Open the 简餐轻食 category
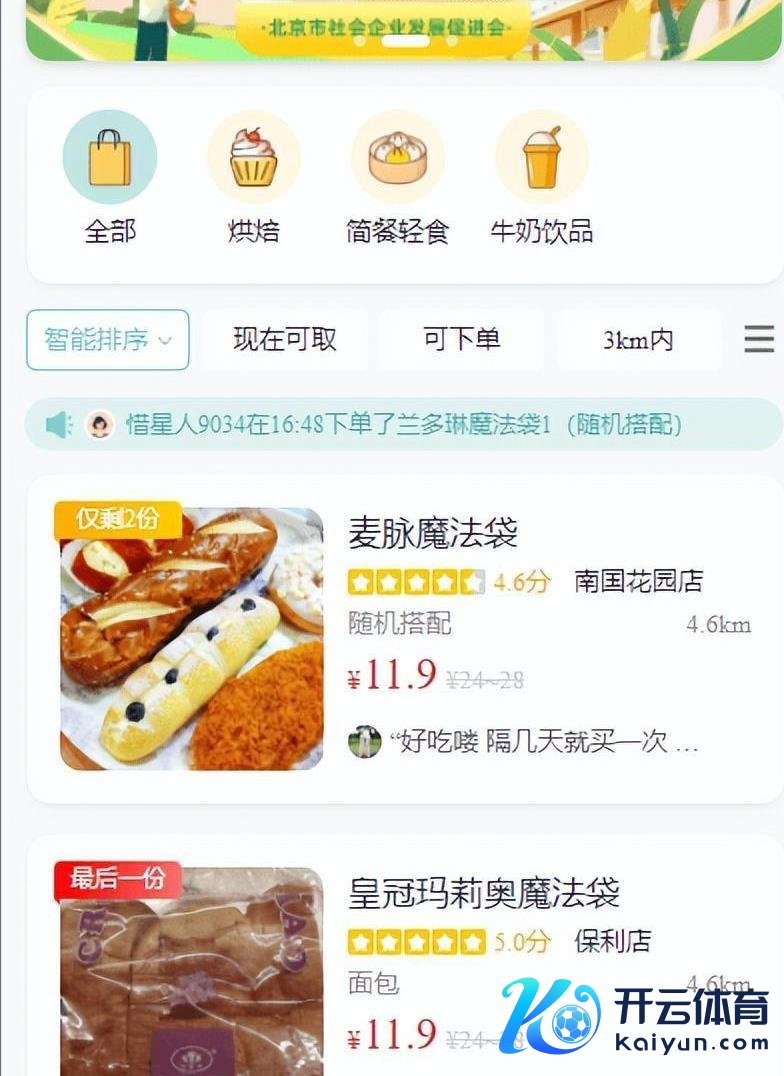Image resolution: width=784 pixels, height=1076 pixels. click(397, 177)
